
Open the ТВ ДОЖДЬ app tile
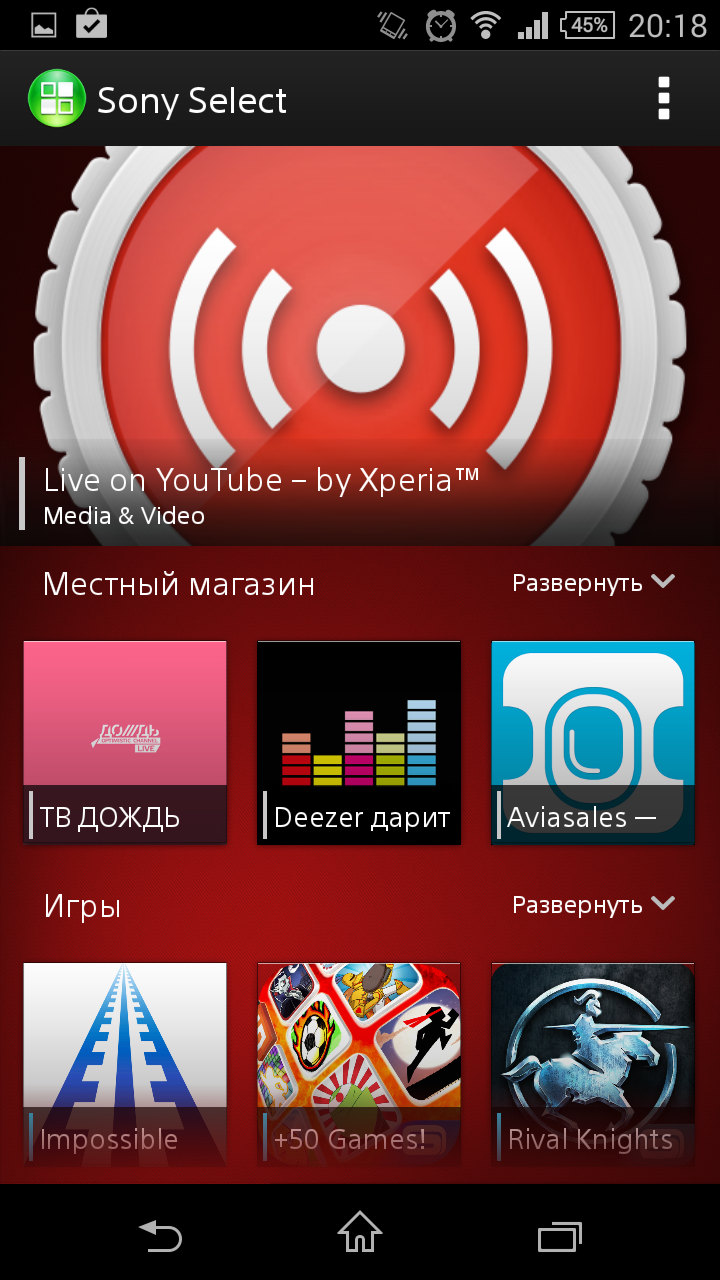tap(125, 743)
